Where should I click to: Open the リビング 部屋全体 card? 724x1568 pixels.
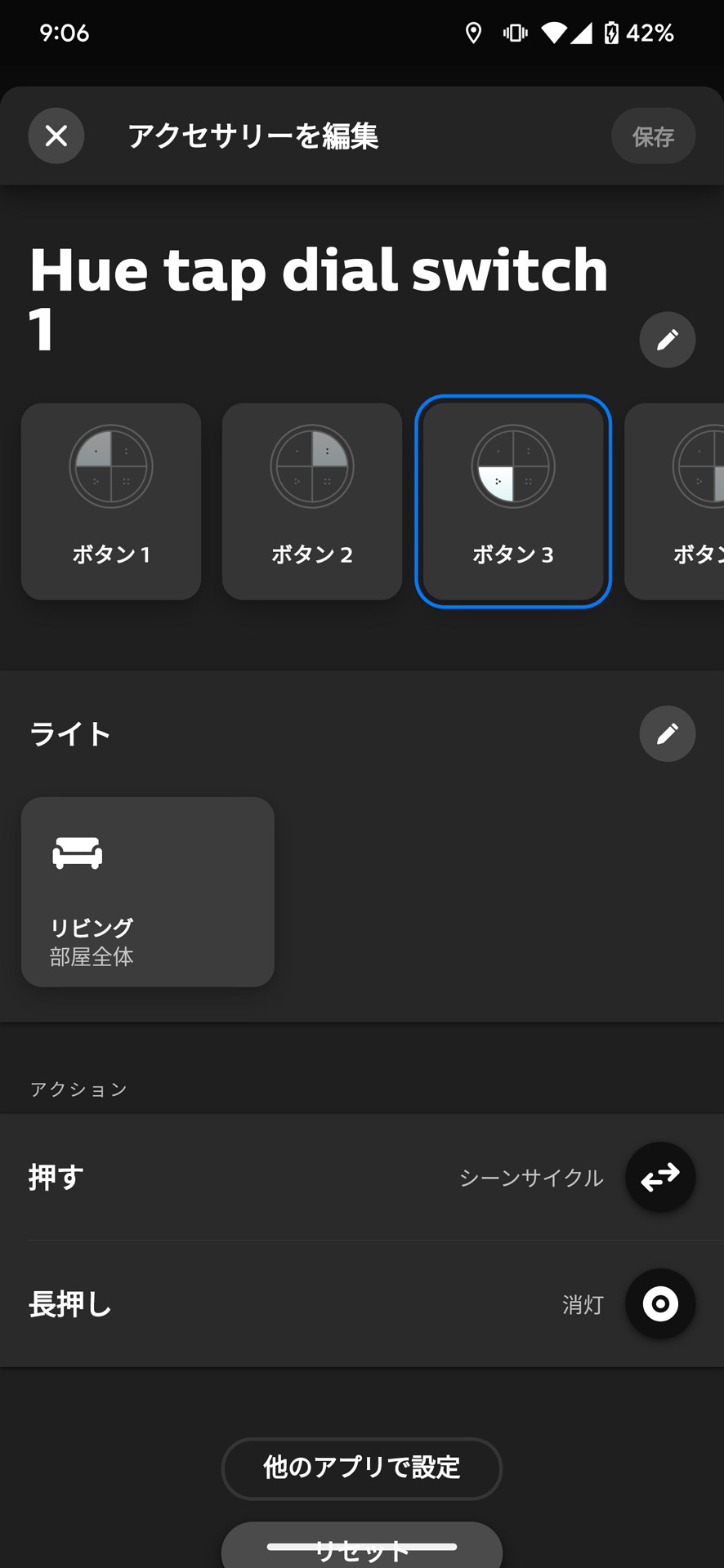[x=147, y=891]
